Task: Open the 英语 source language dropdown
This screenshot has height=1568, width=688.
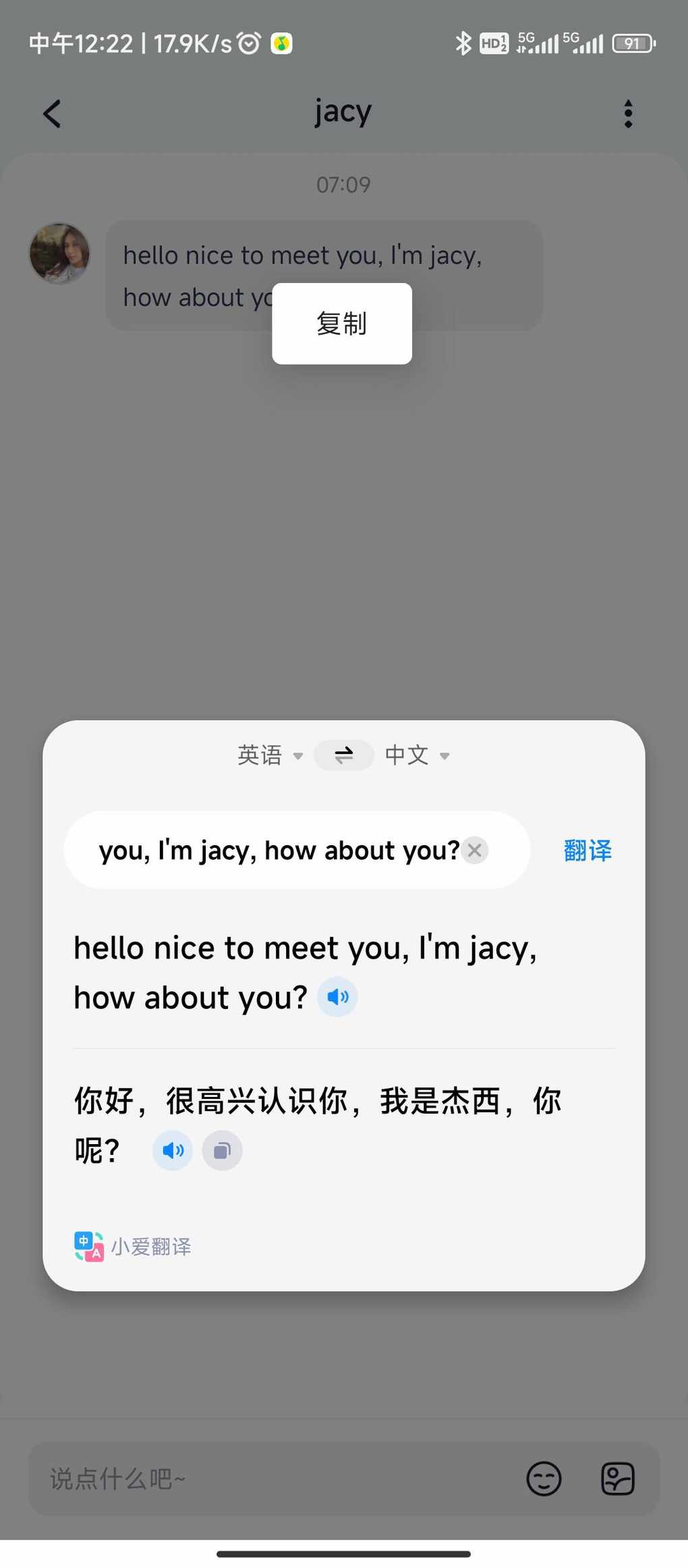Action: (x=270, y=755)
